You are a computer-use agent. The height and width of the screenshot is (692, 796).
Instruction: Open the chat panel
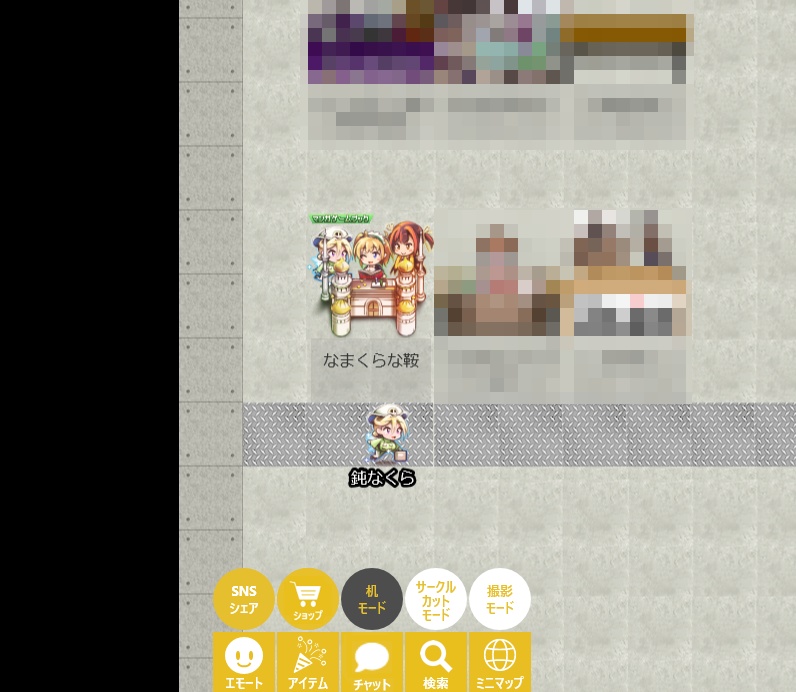coord(372,662)
